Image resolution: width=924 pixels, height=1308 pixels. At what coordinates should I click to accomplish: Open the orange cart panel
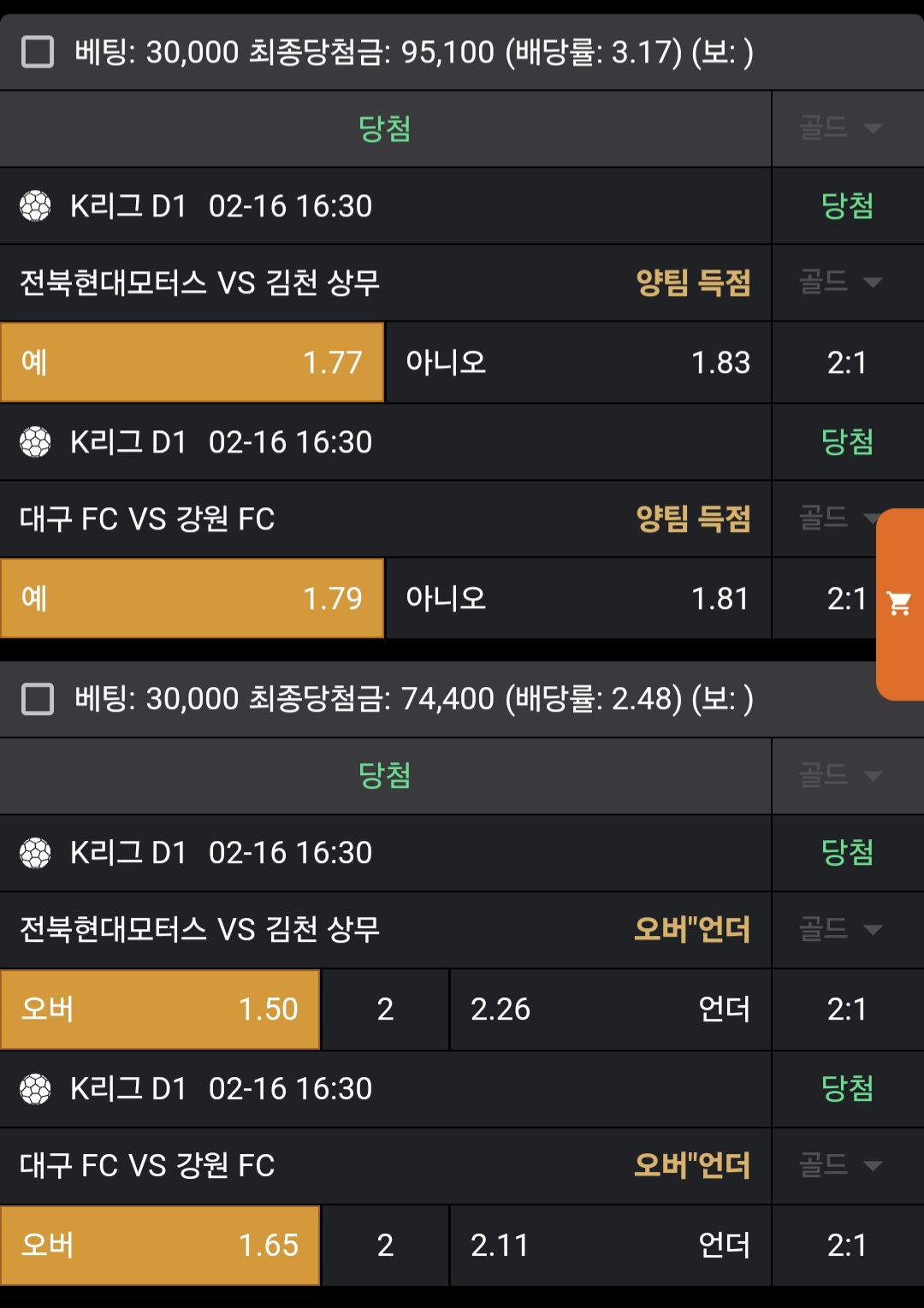(x=900, y=604)
